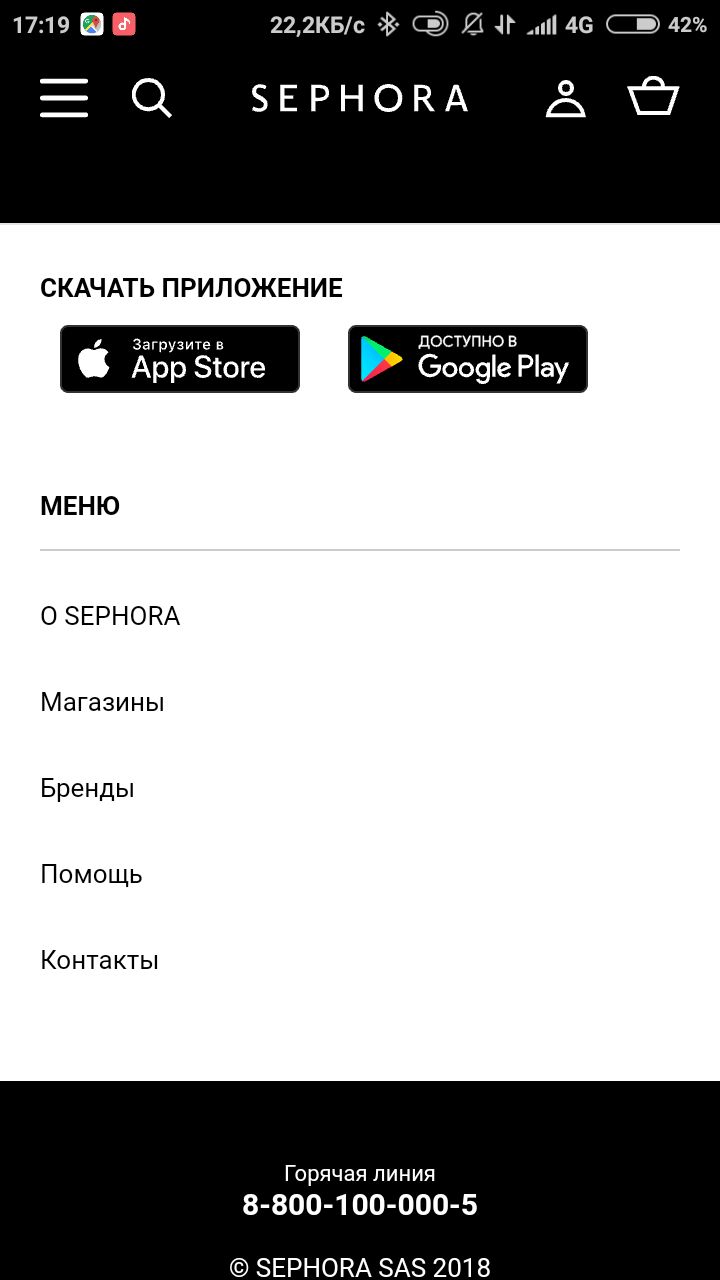Get the app on Google Play

(468, 359)
